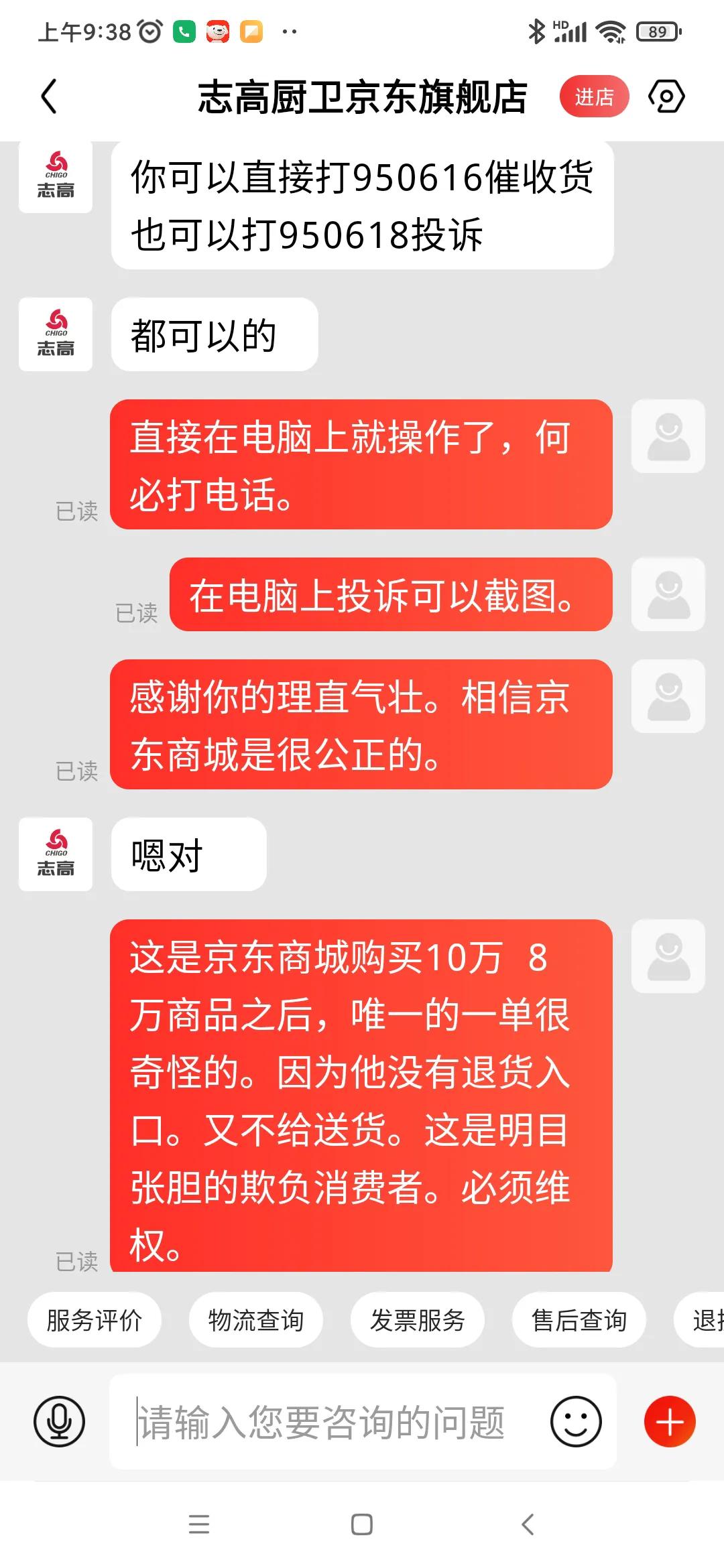Select the 发票服务 shortcut
The image size is (724, 1568).
click(416, 1319)
